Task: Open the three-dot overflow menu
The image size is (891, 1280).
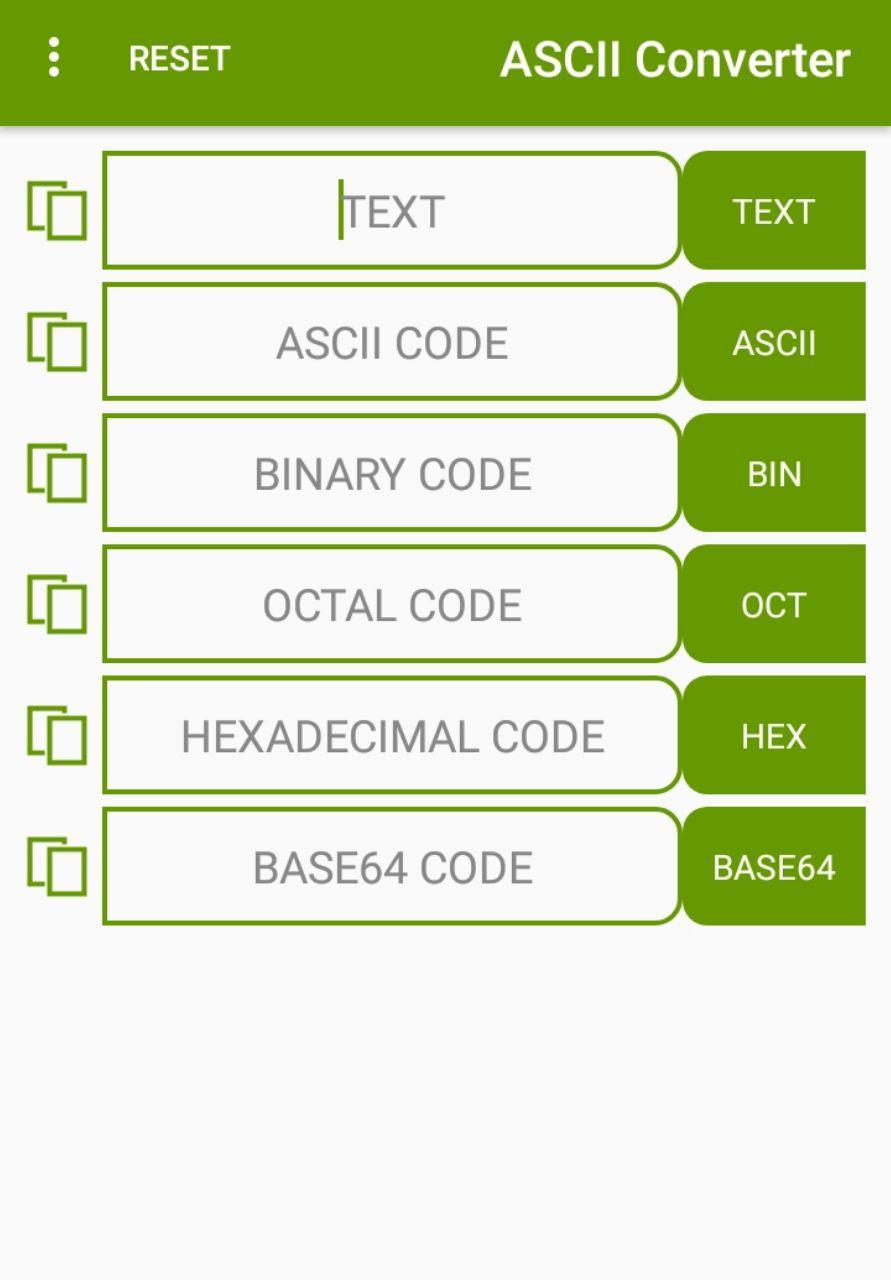Action: (x=54, y=58)
